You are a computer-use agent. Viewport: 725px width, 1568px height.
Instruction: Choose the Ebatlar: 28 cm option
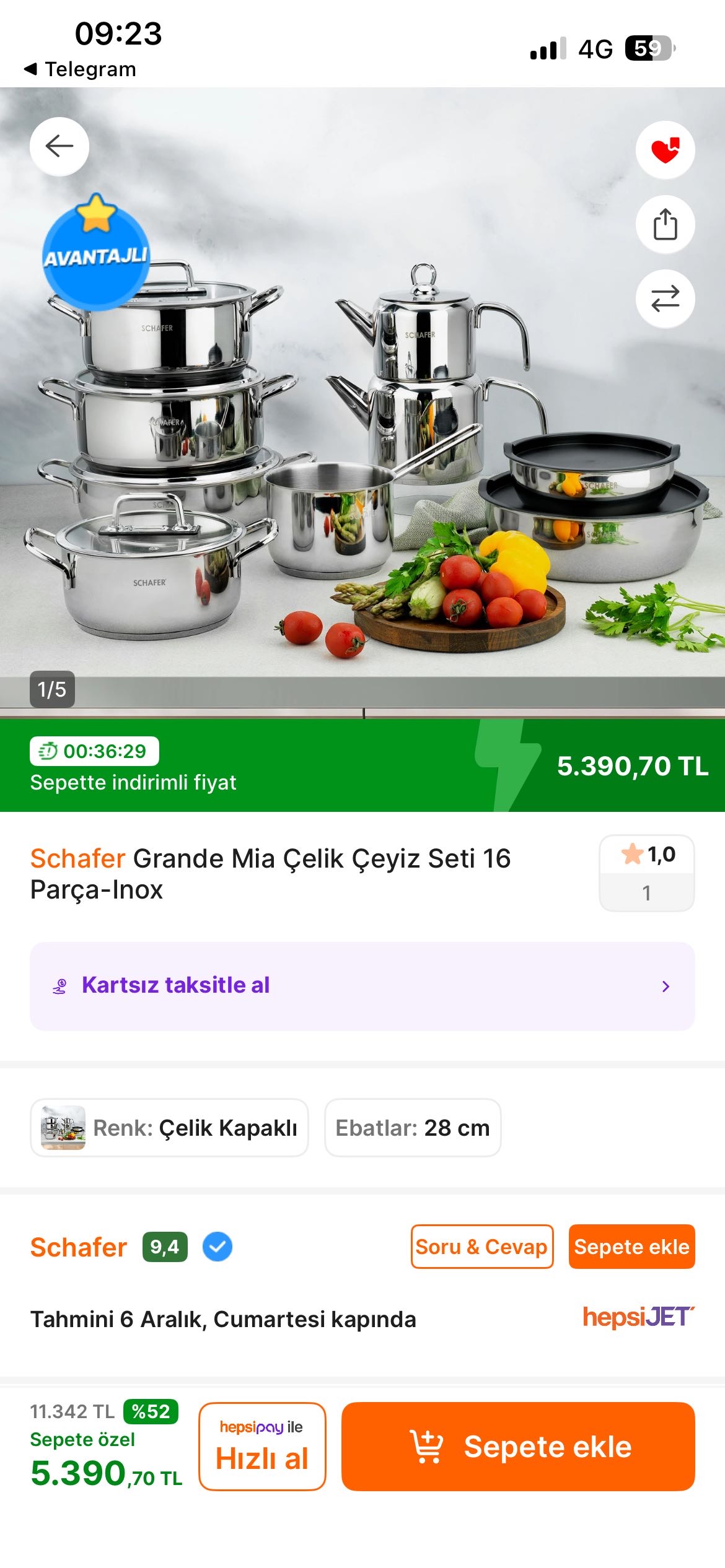[412, 1128]
